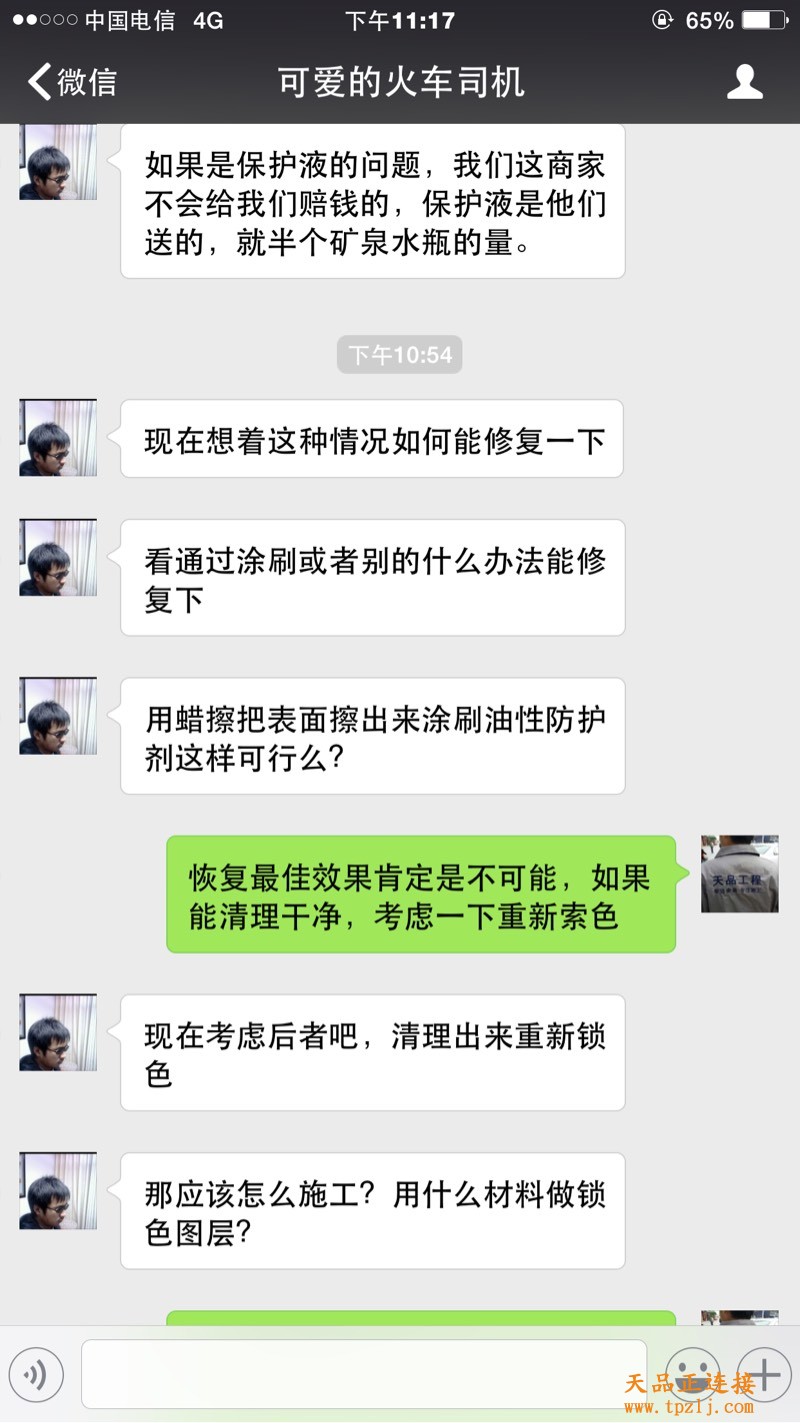
Task: Go back to the 微信 chat list
Action: coord(72,81)
